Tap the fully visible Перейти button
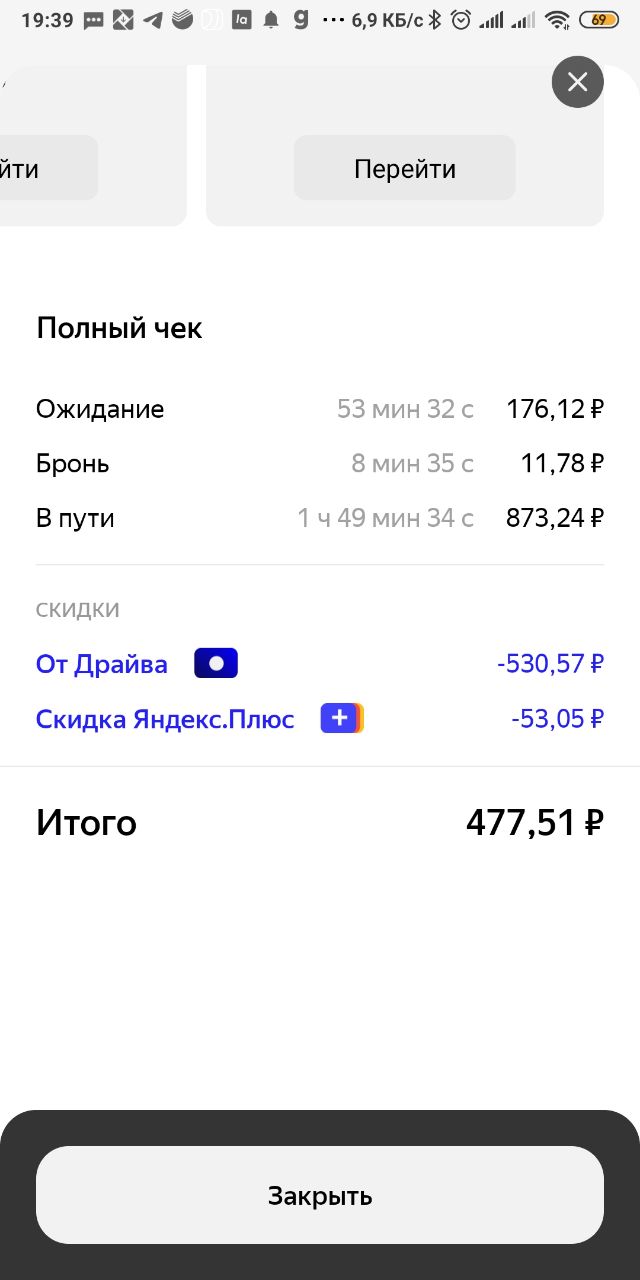The height and width of the screenshot is (1280, 640). coord(405,168)
